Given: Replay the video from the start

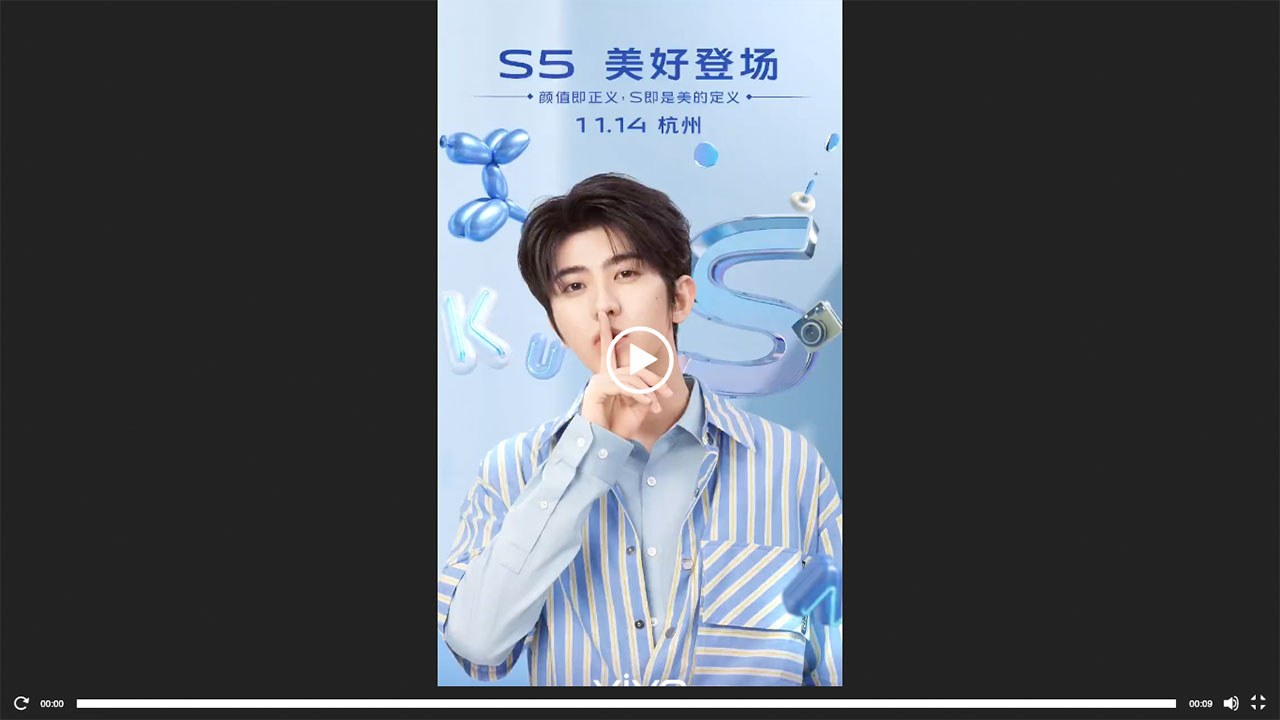Looking at the screenshot, I should click(21, 703).
